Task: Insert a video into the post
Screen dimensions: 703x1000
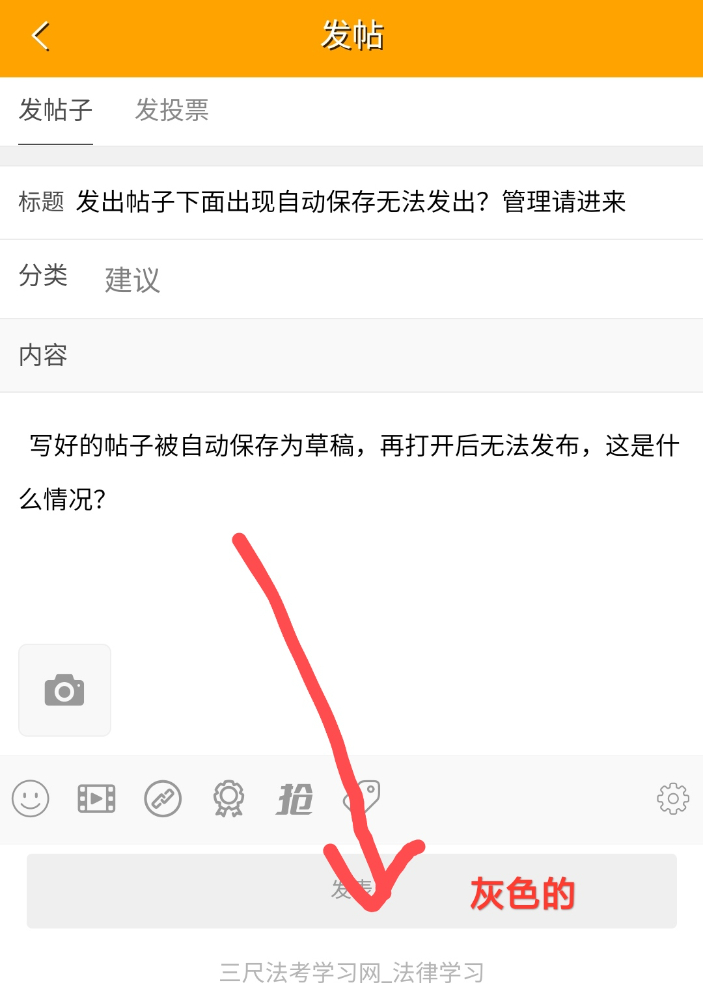Action: click(97, 798)
